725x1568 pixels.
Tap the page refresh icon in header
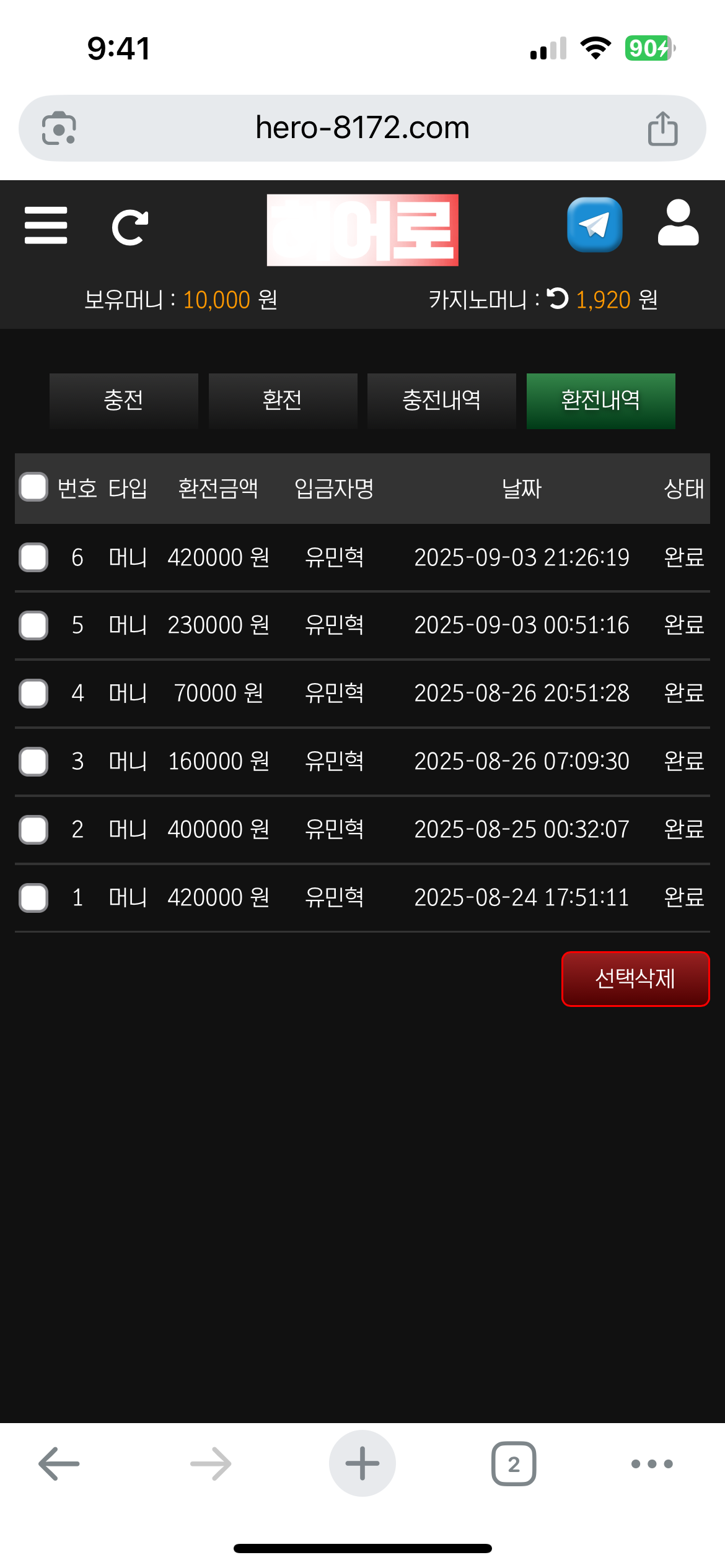coord(130,227)
